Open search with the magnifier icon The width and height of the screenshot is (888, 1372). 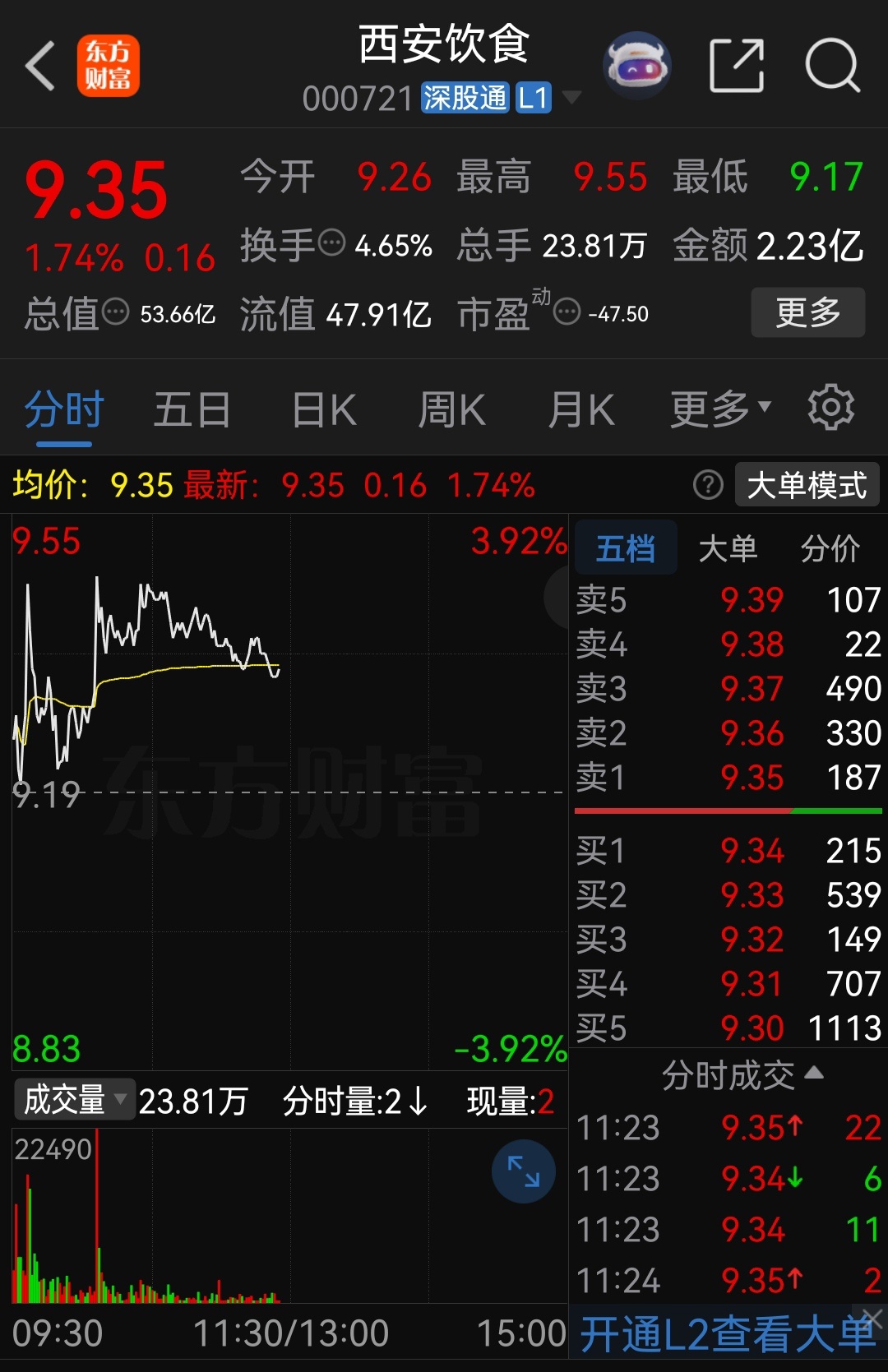click(833, 66)
